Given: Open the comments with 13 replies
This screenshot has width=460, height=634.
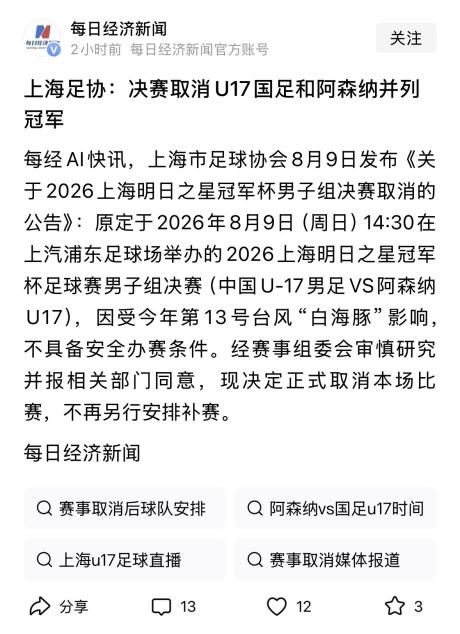Looking at the screenshot, I should coord(174,607).
